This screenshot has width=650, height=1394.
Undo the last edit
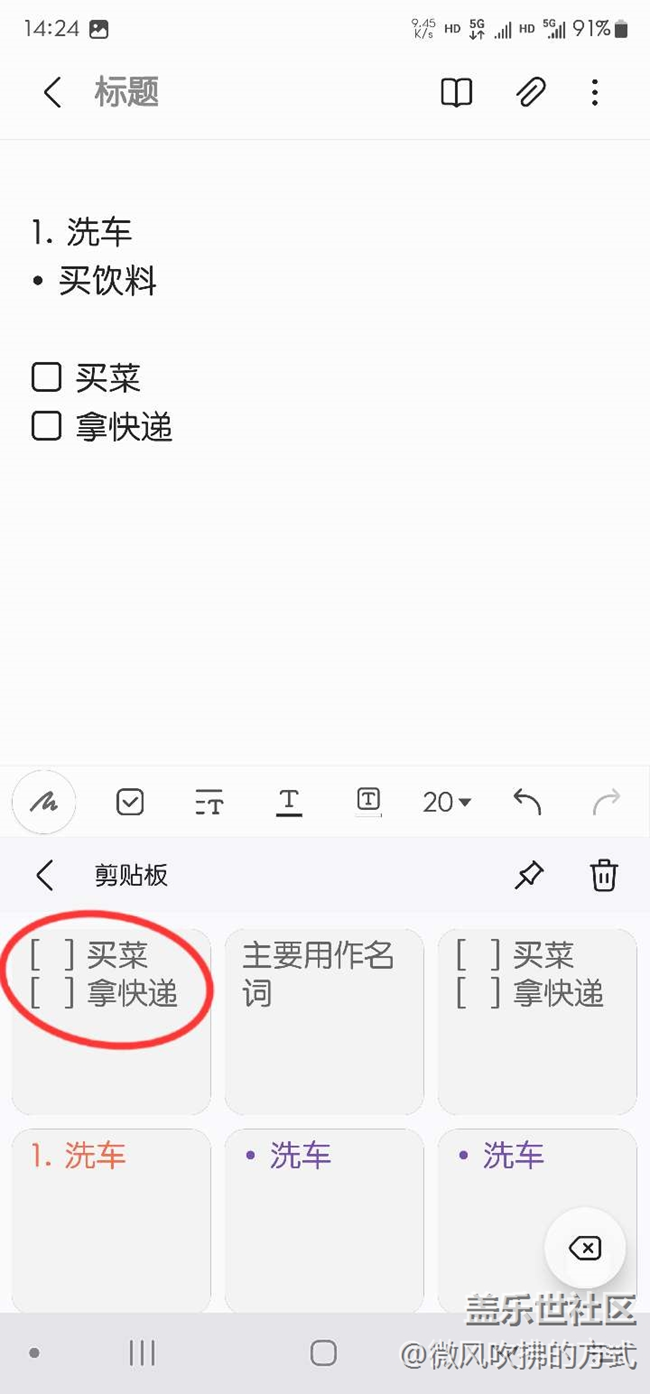point(527,801)
